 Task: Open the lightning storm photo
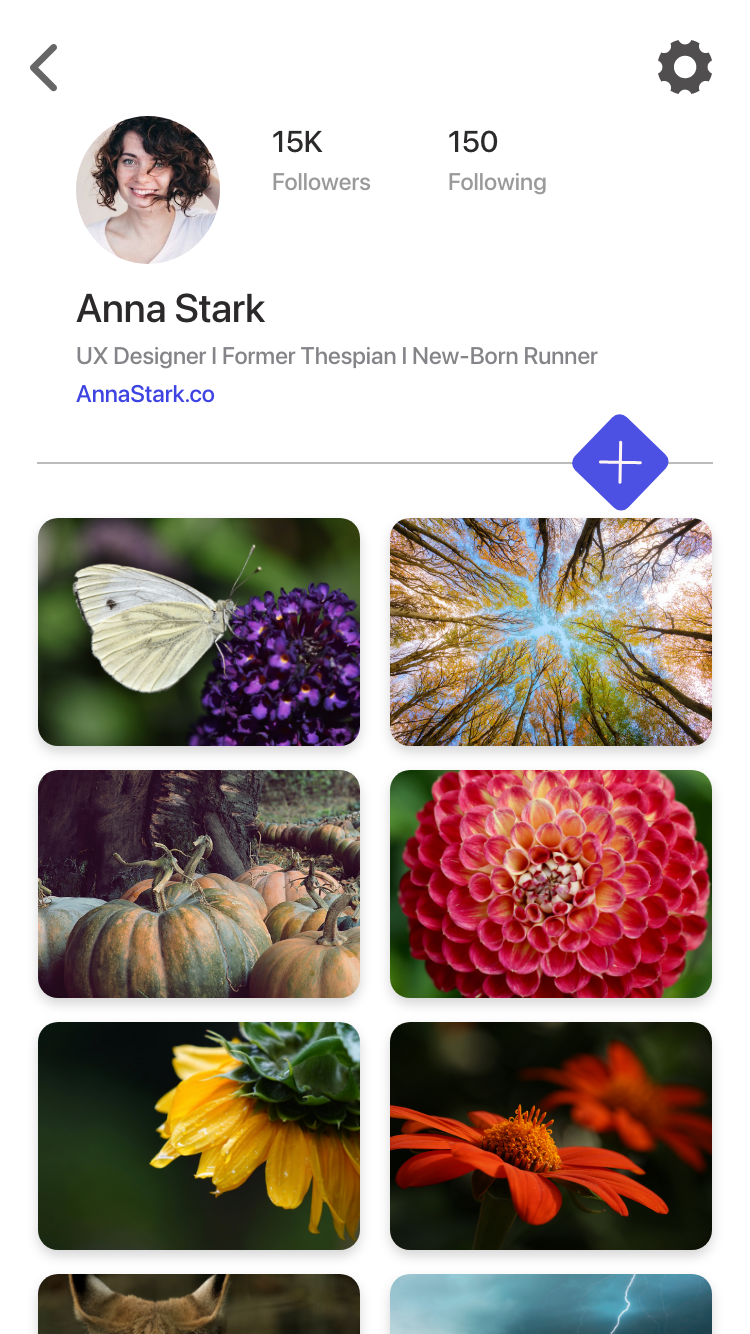click(x=551, y=1306)
